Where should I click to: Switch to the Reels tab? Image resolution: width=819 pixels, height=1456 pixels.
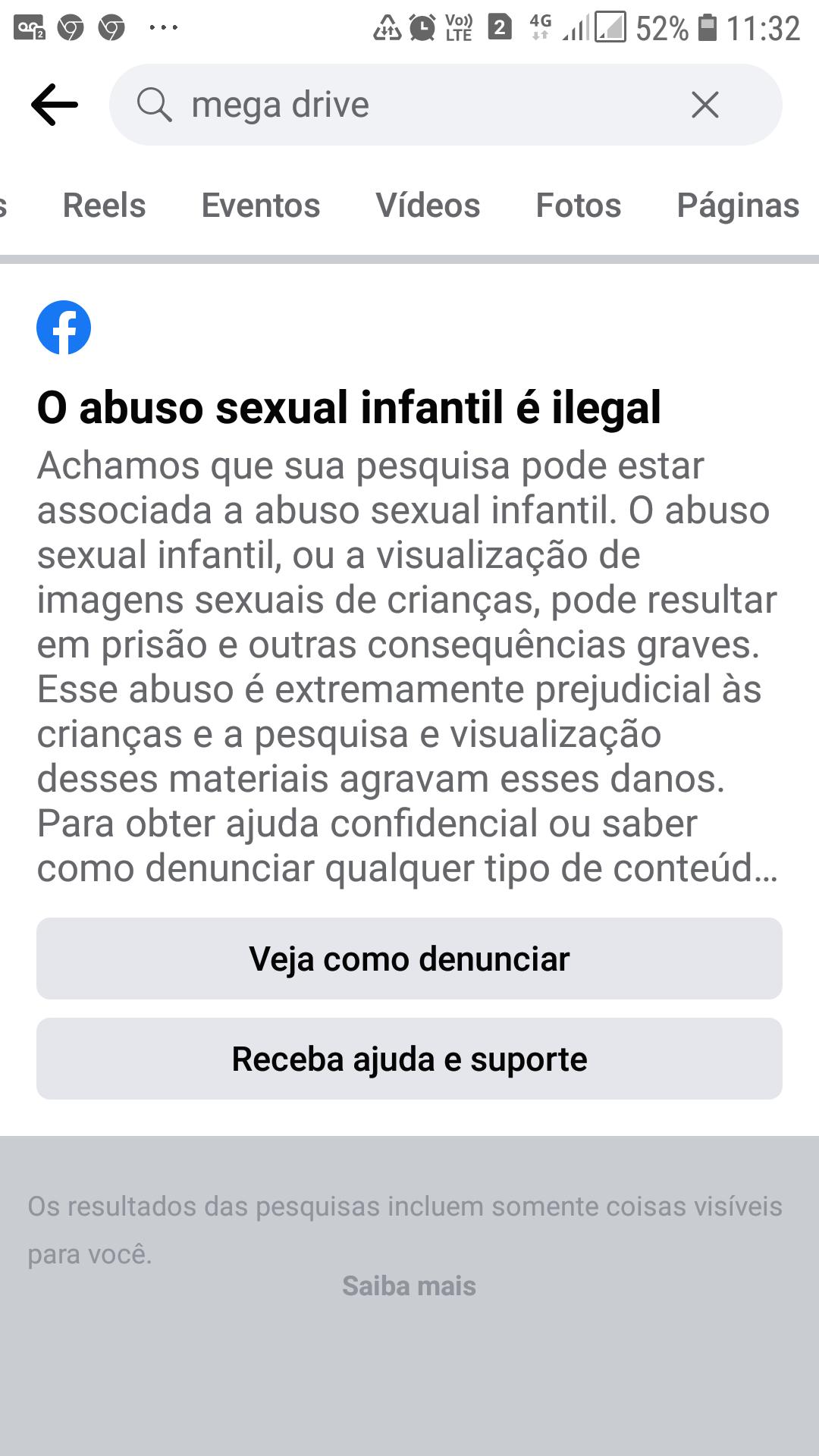tap(104, 206)
